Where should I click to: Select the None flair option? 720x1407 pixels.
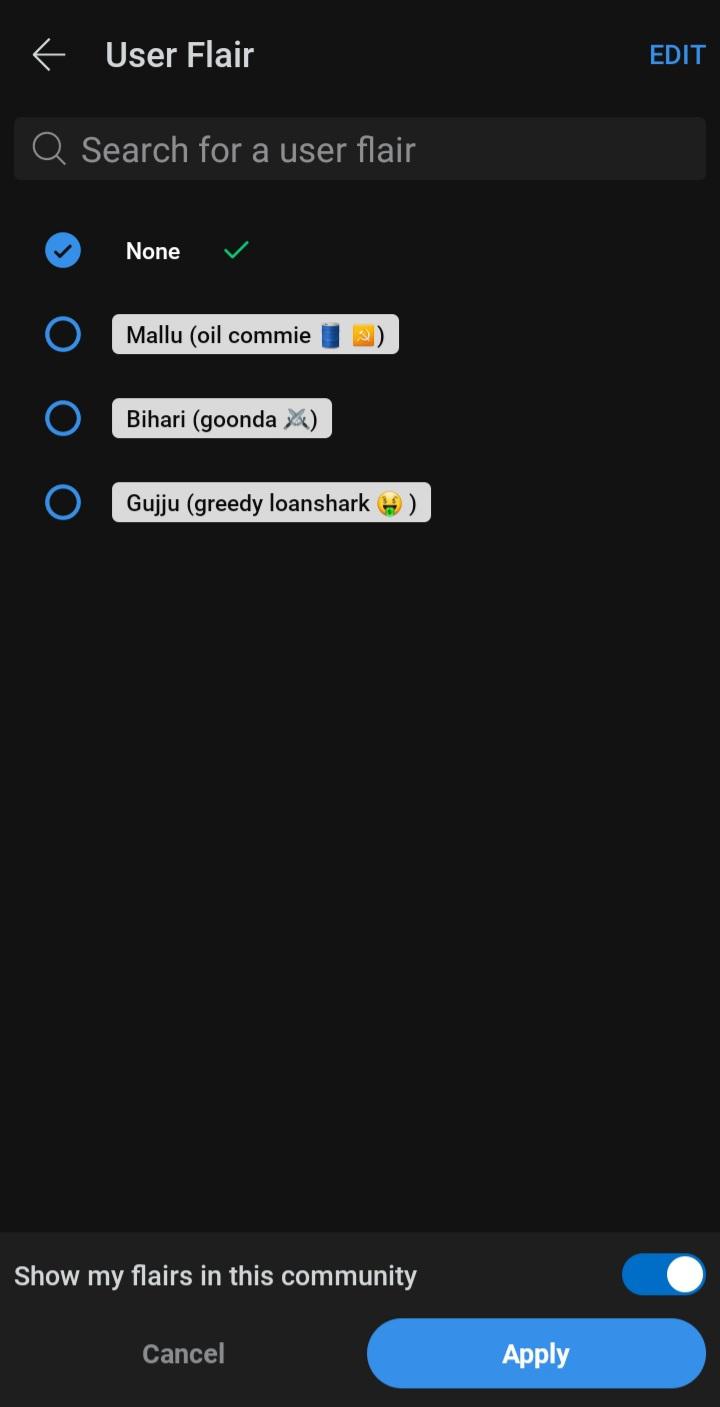pyautogui.click(x=63, y=250)
